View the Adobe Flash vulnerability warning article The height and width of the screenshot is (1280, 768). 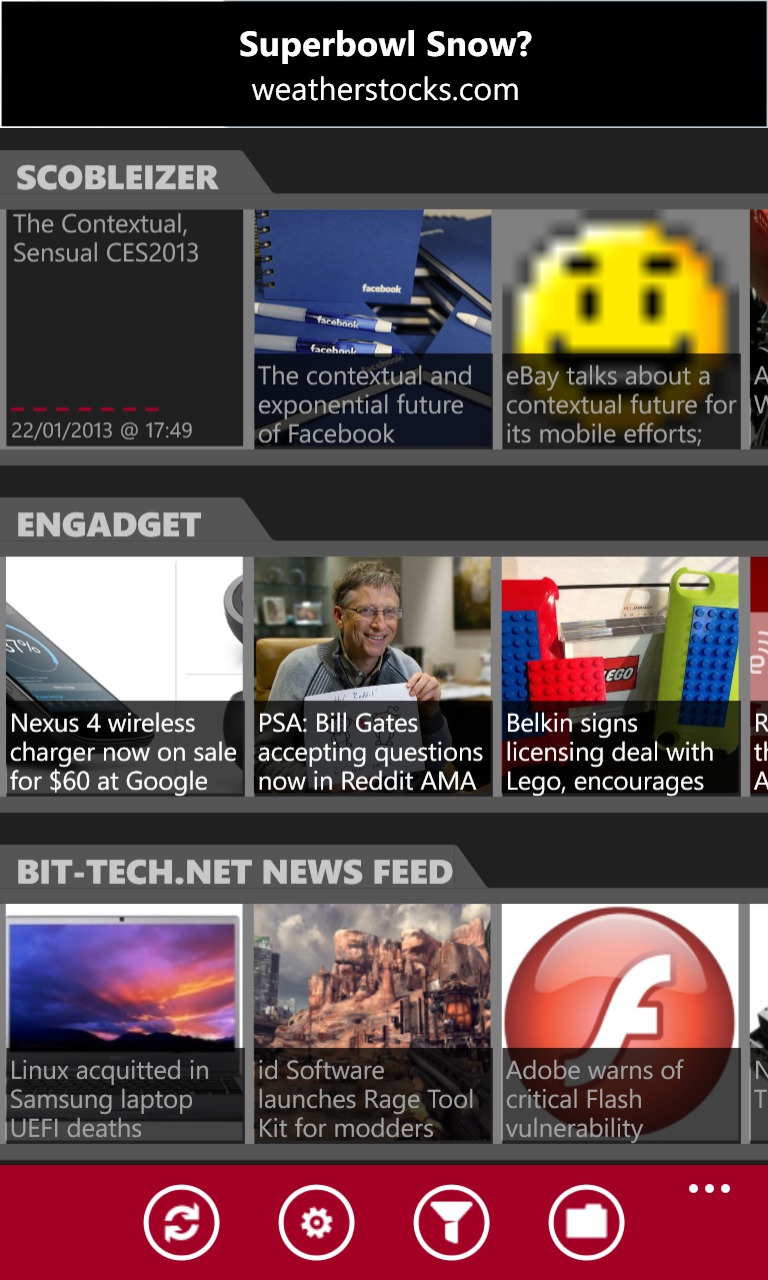tap(620, 1023)
